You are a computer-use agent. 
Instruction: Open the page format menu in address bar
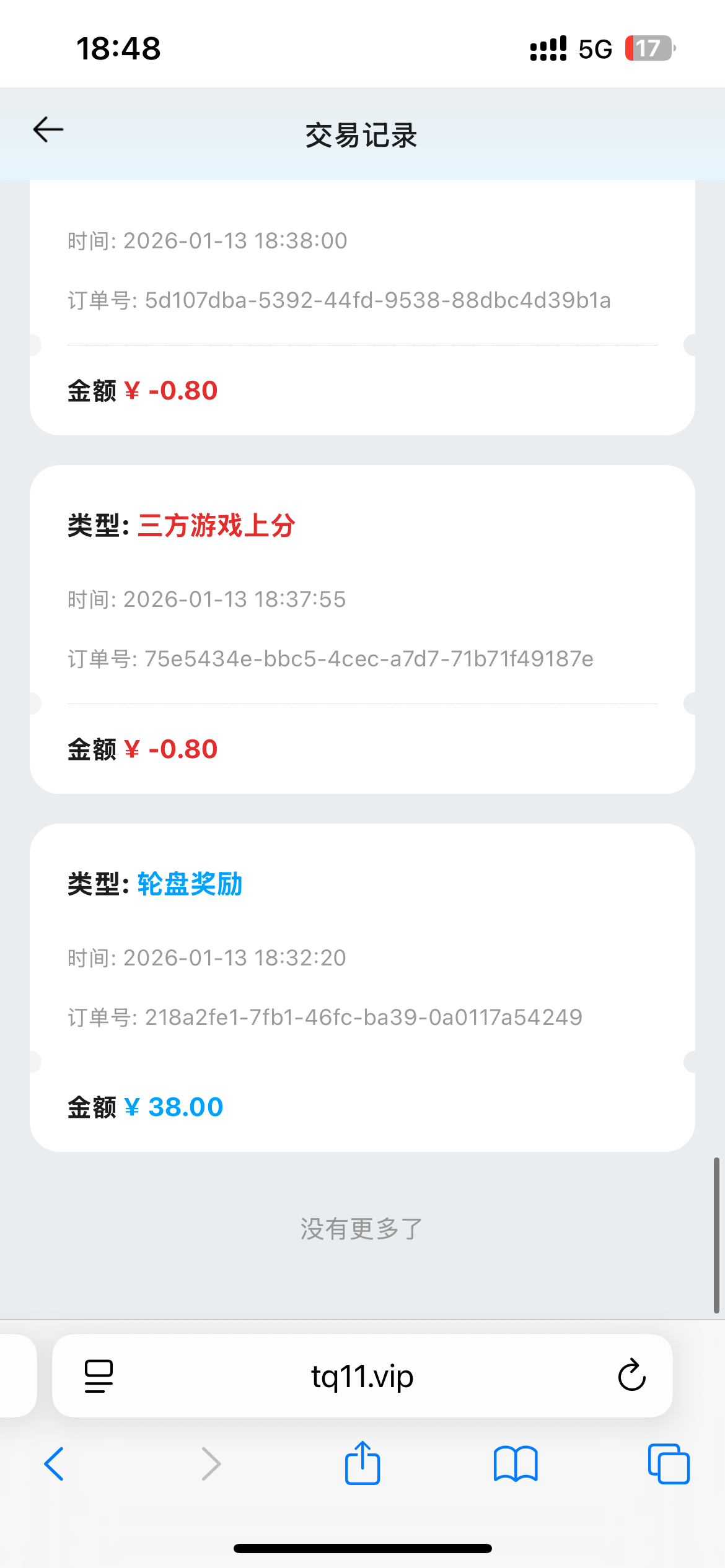(x=99, y=1377)
